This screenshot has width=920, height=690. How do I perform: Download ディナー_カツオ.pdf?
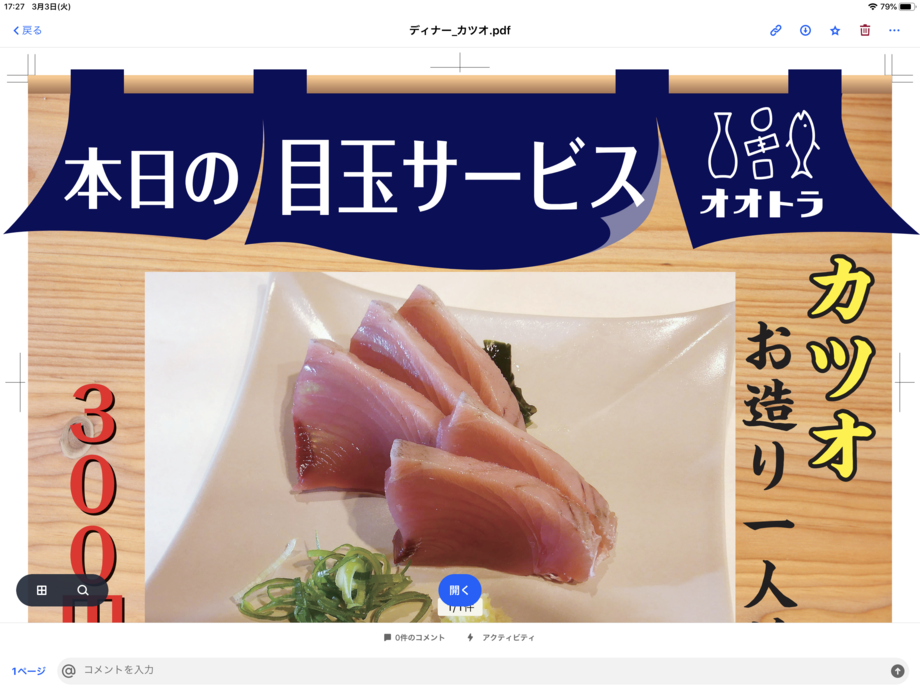(805, 30)
